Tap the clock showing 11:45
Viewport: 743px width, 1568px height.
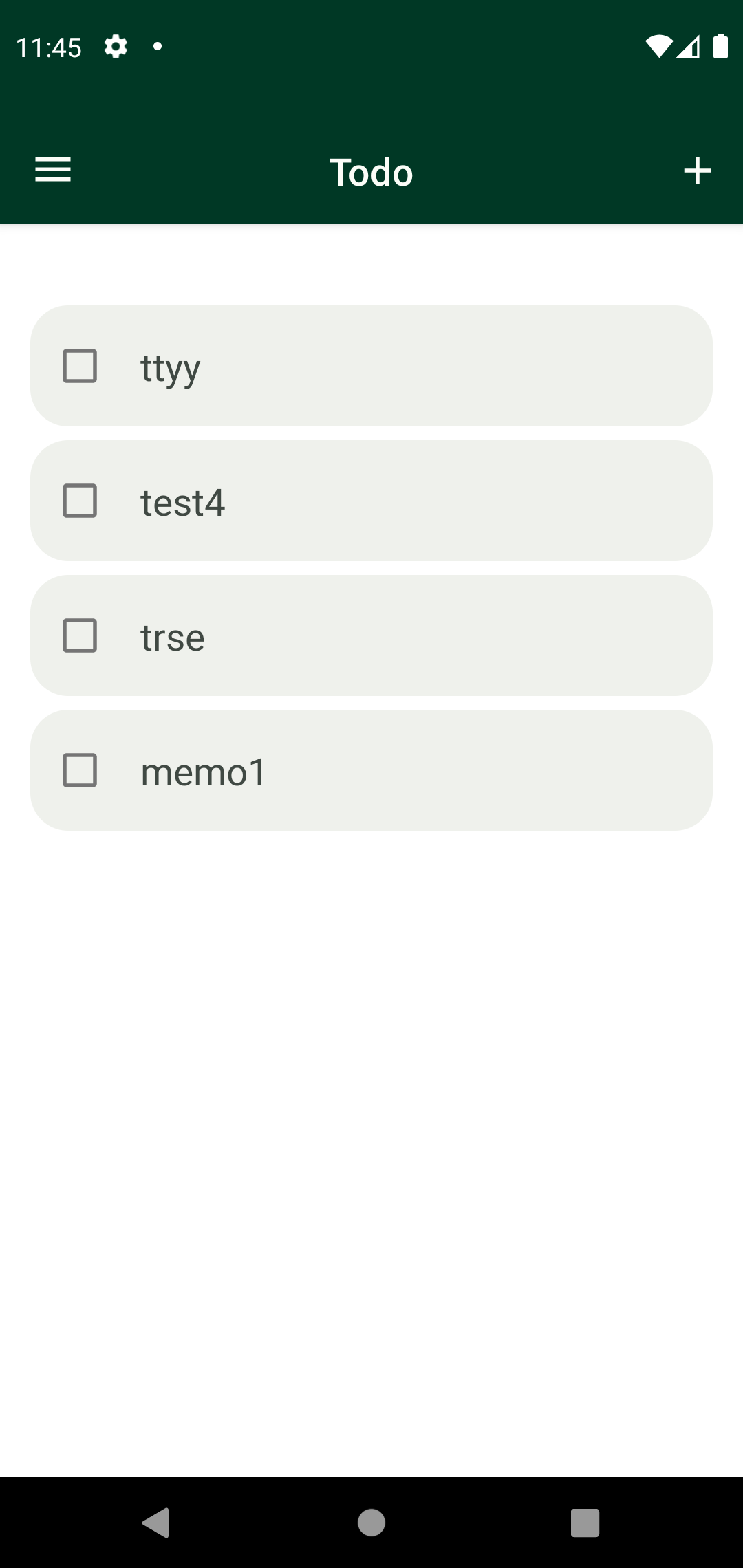48,46
